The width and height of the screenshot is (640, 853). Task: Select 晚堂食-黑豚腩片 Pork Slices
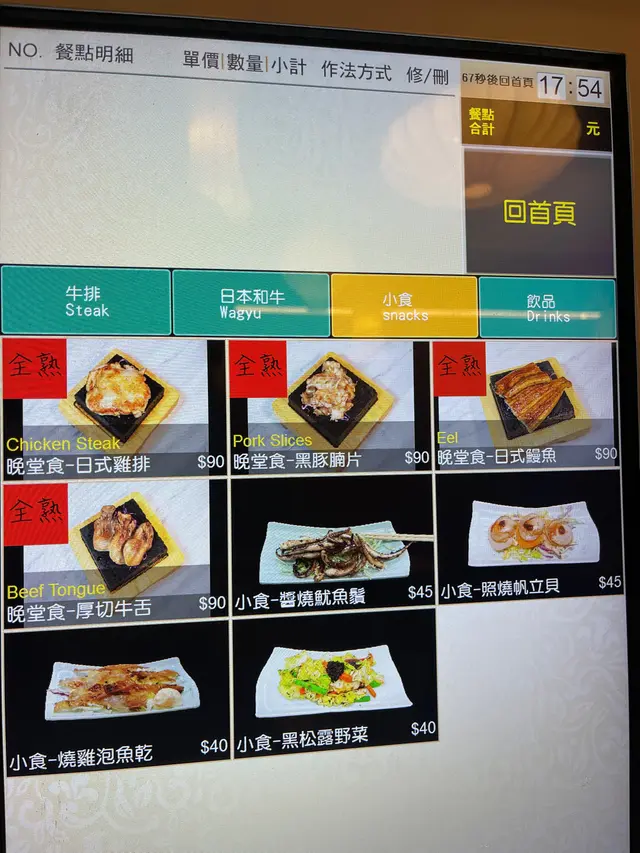330,406
